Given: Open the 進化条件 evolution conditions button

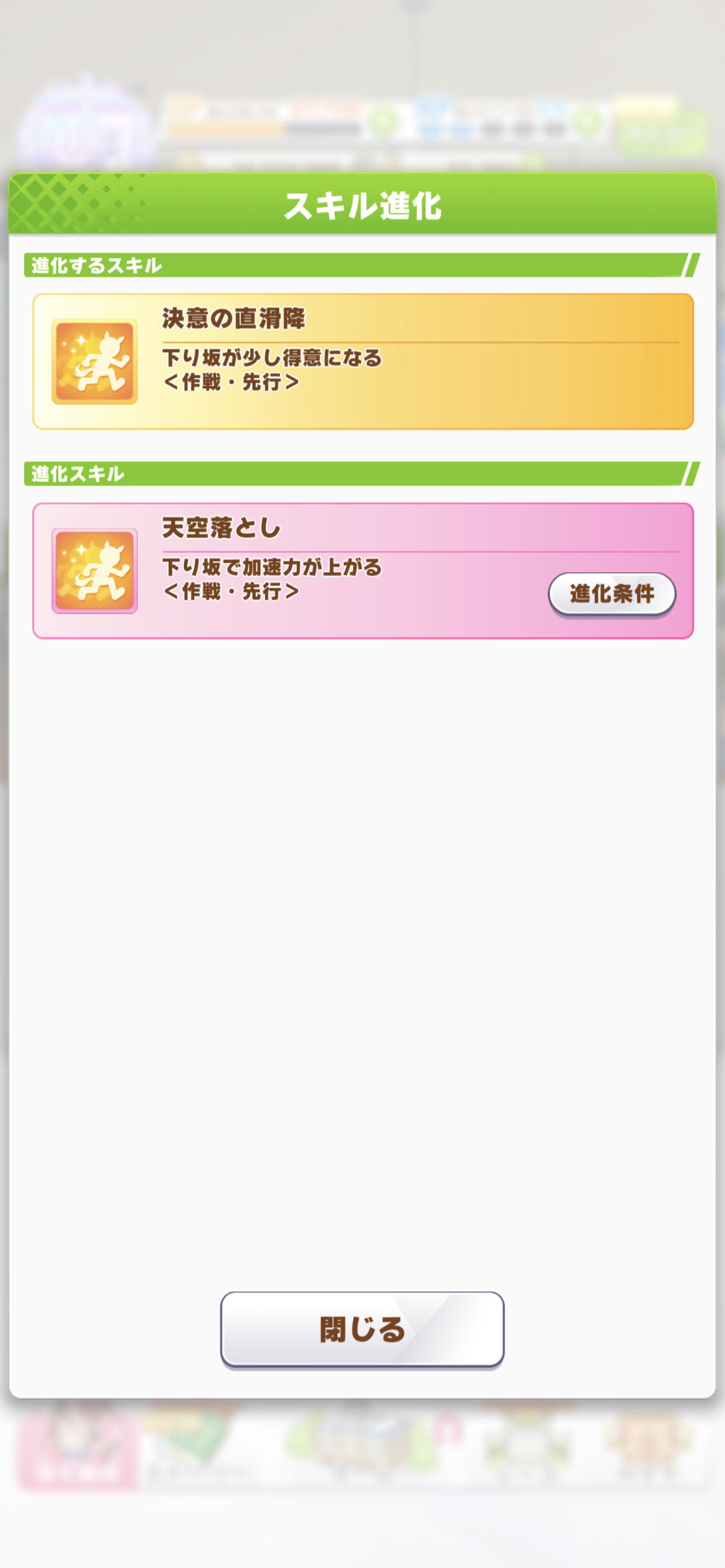Looking at the screenshot, I should [612, 595].
